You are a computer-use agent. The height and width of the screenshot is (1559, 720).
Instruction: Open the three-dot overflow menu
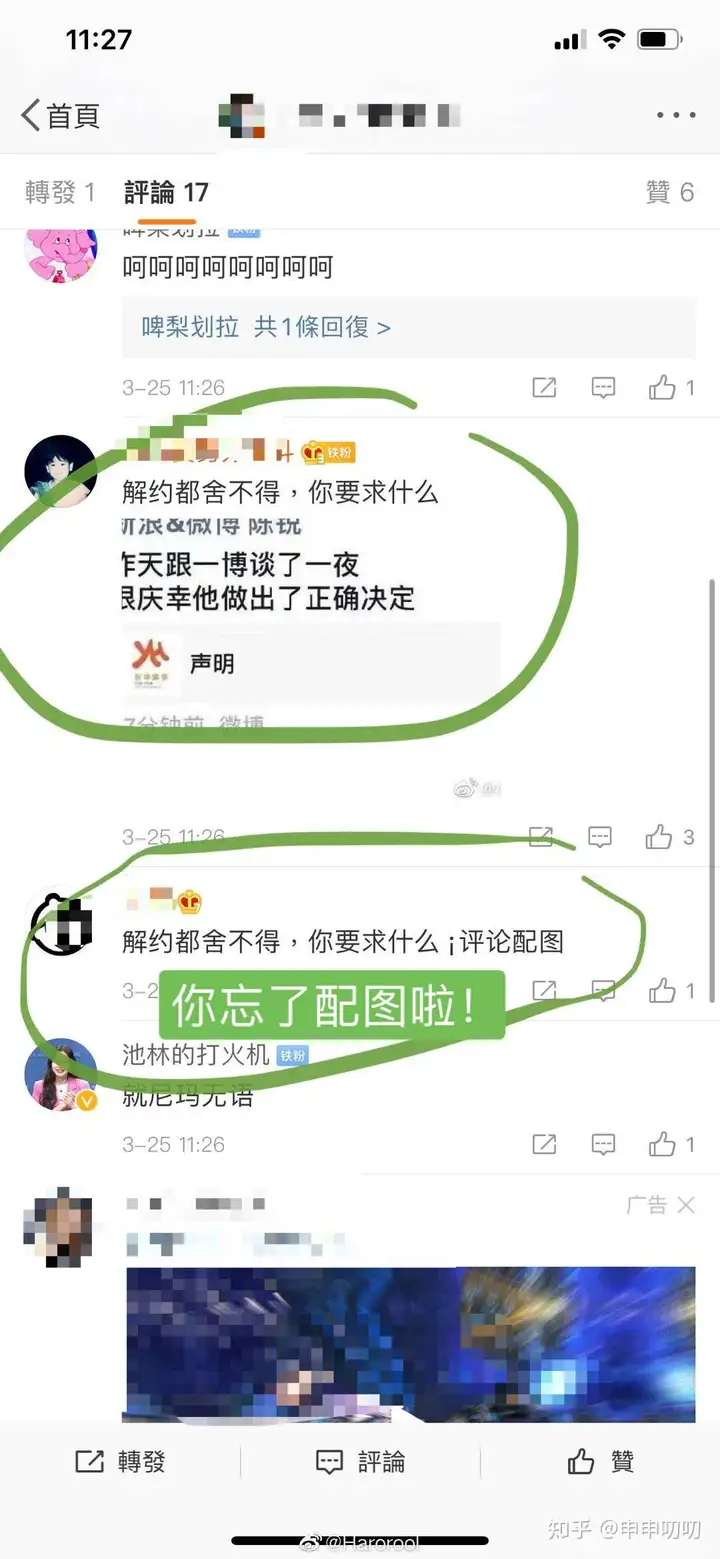point(676,115)
